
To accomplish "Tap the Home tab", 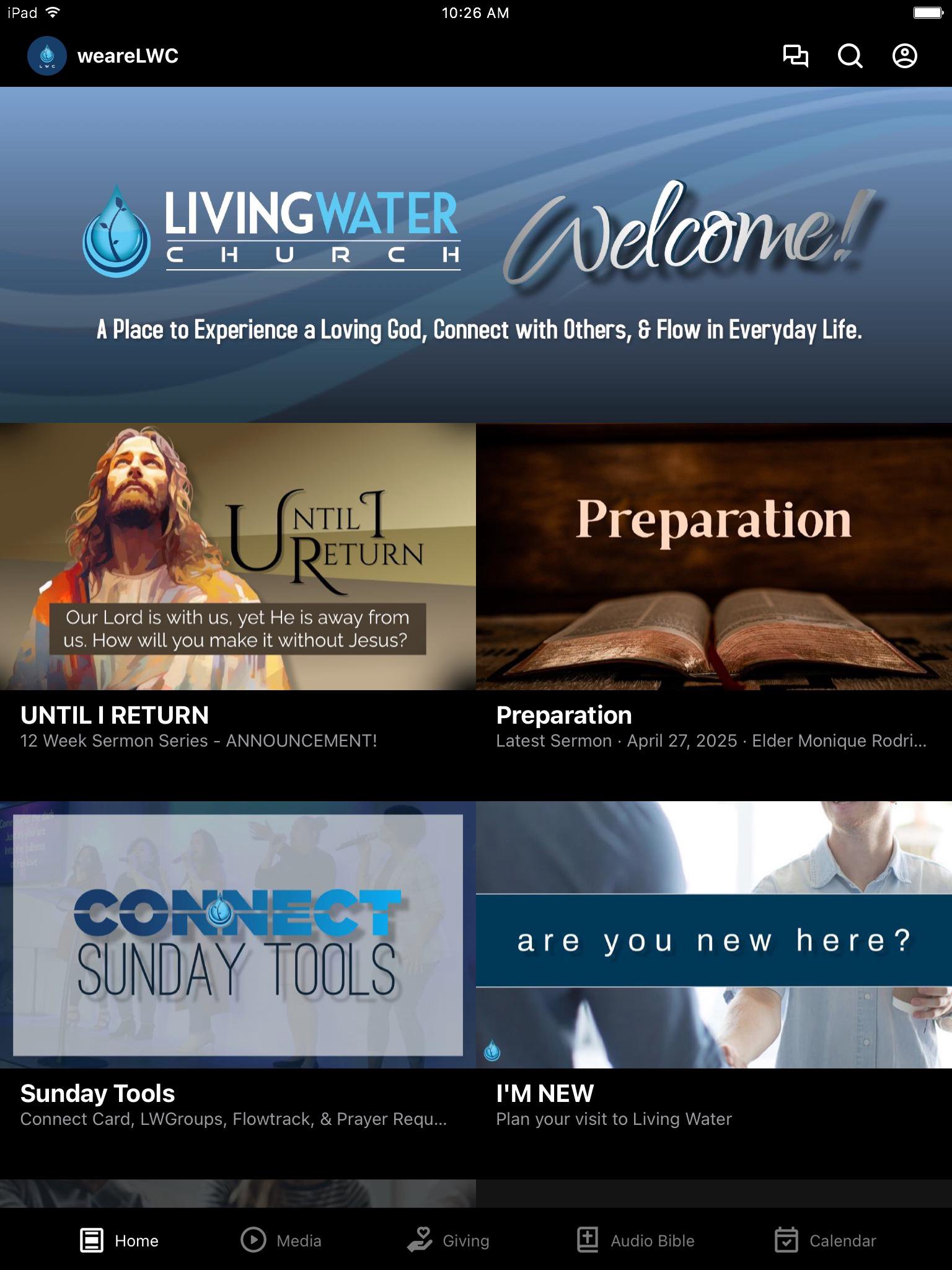I will point(120,1240).
